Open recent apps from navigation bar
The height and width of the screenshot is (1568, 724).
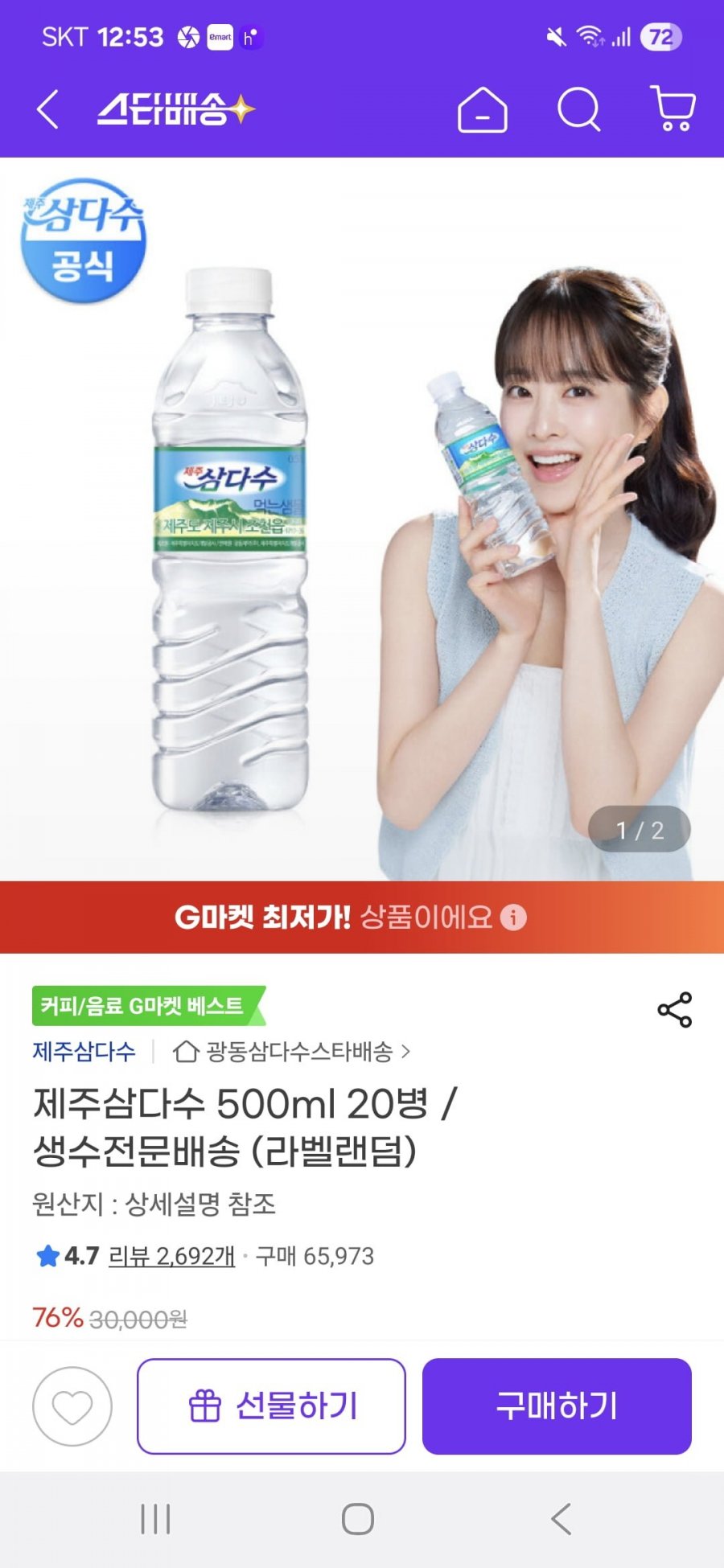click(155, 1519)
